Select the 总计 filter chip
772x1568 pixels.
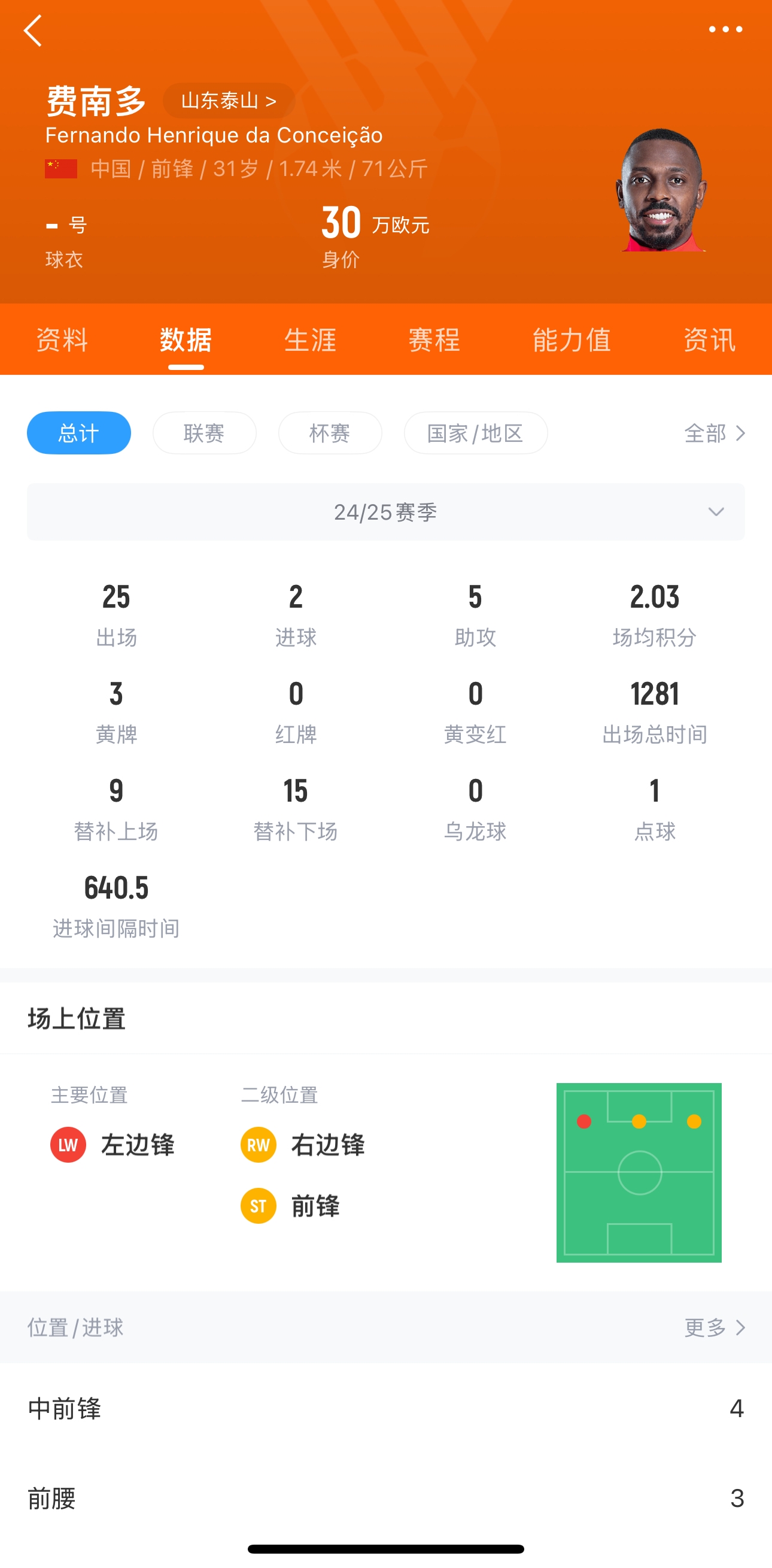point(78,433)
